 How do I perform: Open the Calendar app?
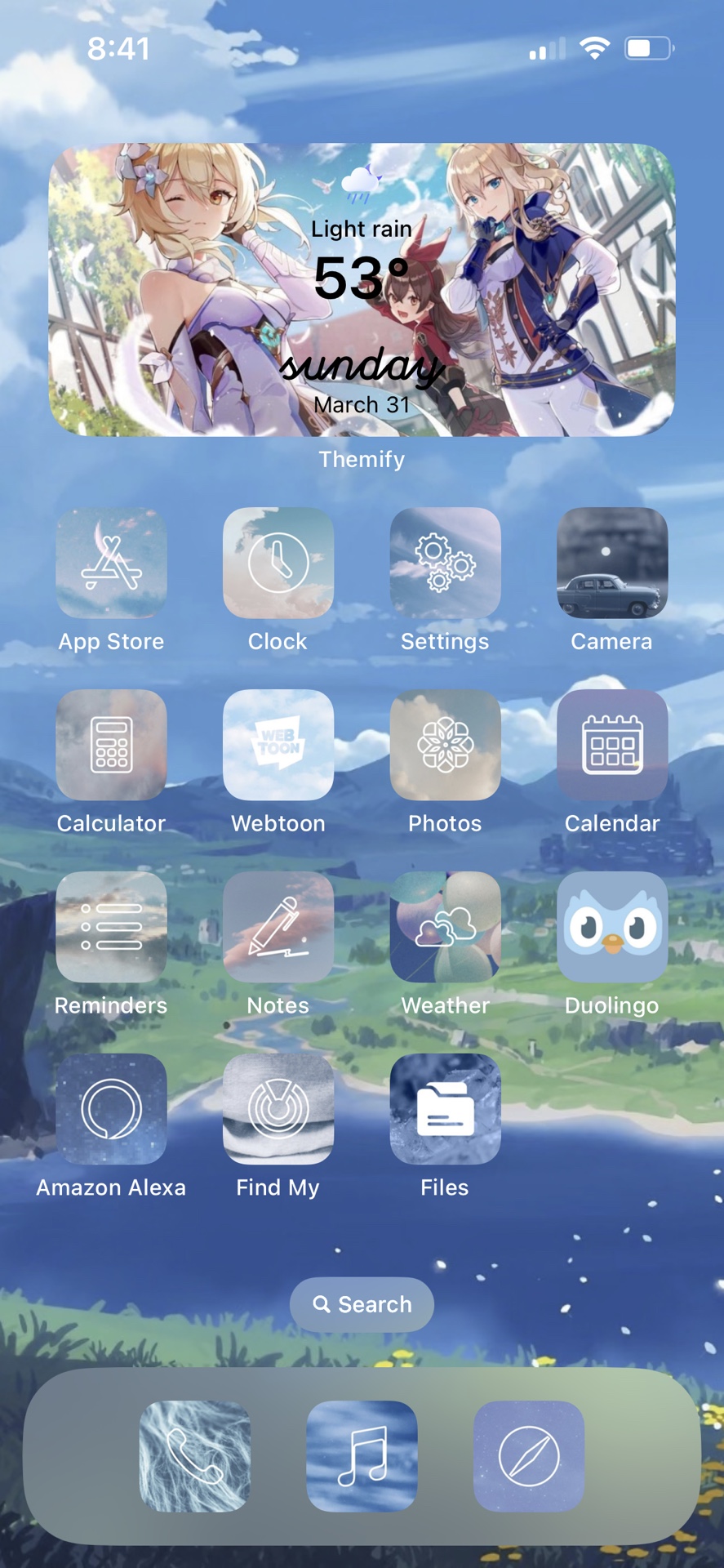tap(612, 745)
